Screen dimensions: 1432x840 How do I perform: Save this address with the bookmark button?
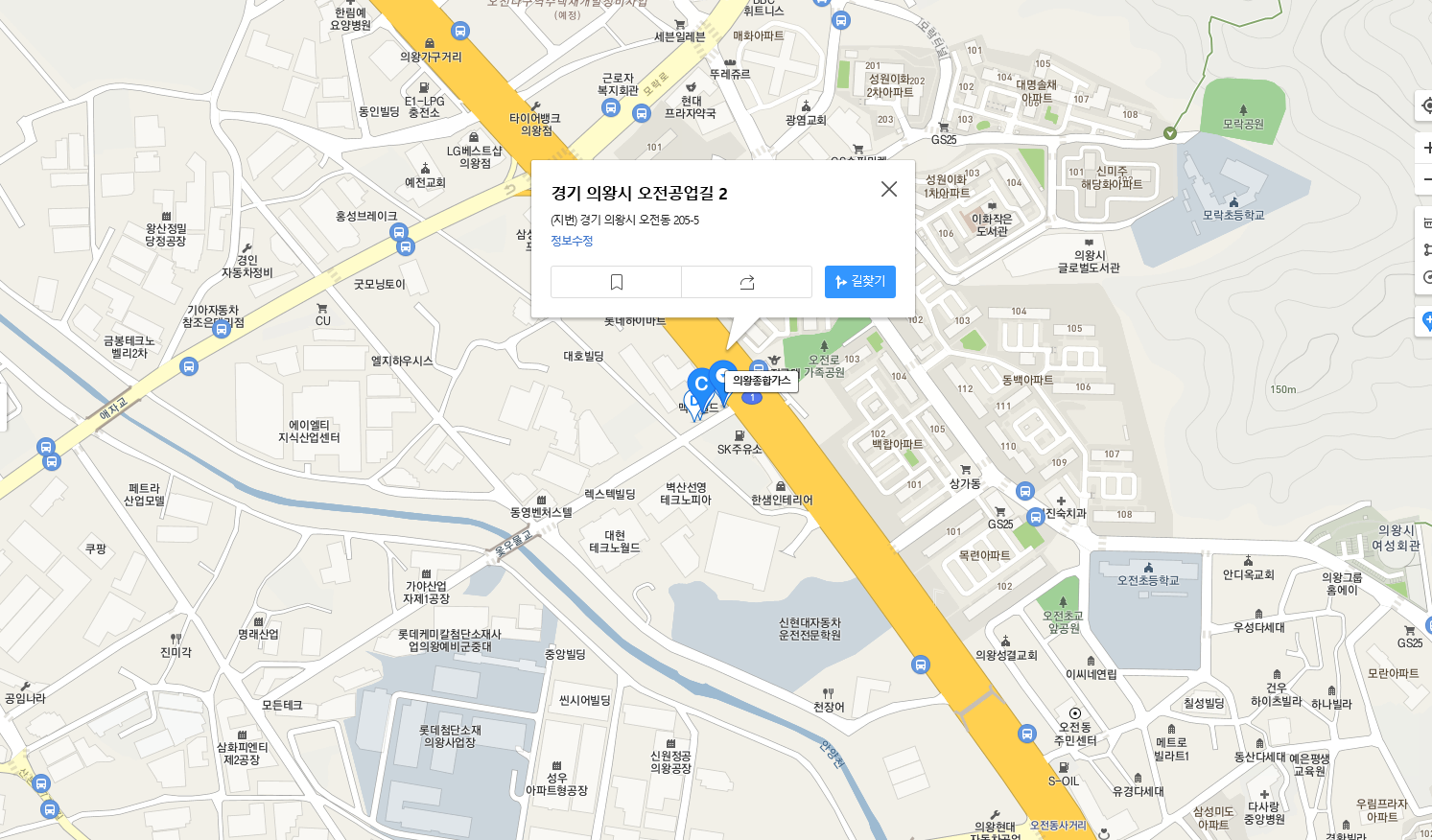tap(617, 282)
